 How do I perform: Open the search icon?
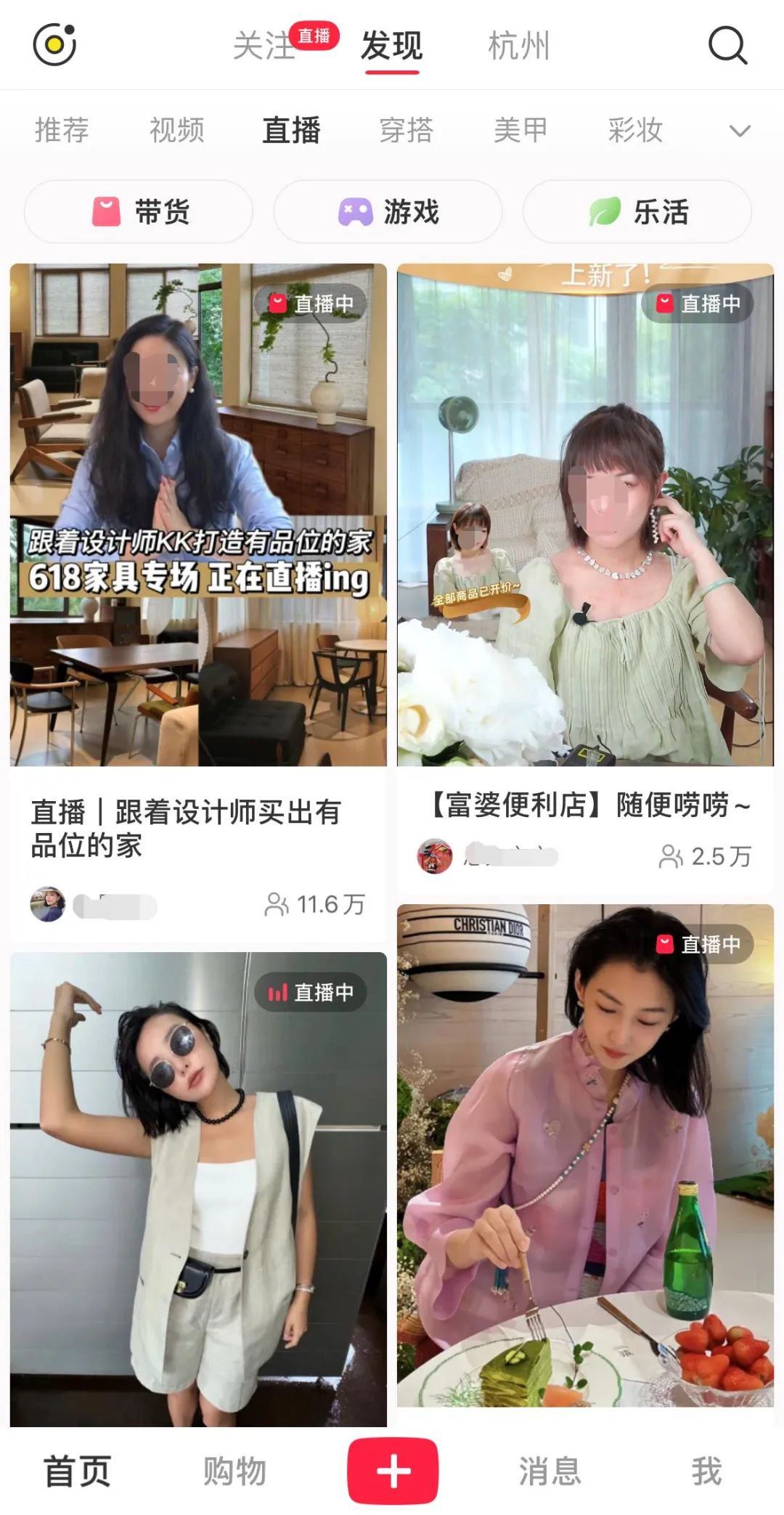pyautogui.click(x=727, y=46)
